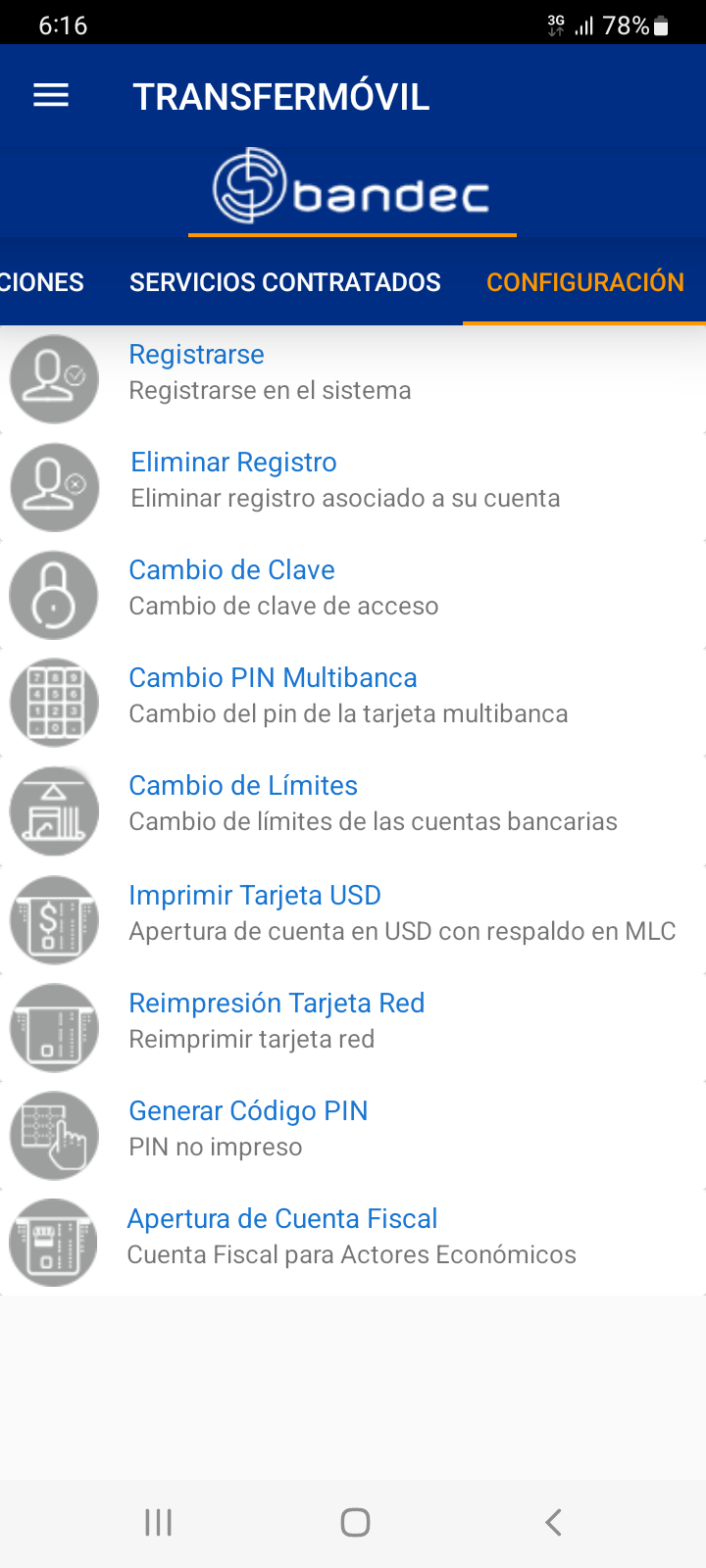Go back using system back button
The image size is (706, 1568).
click(x=553, y=1522)
